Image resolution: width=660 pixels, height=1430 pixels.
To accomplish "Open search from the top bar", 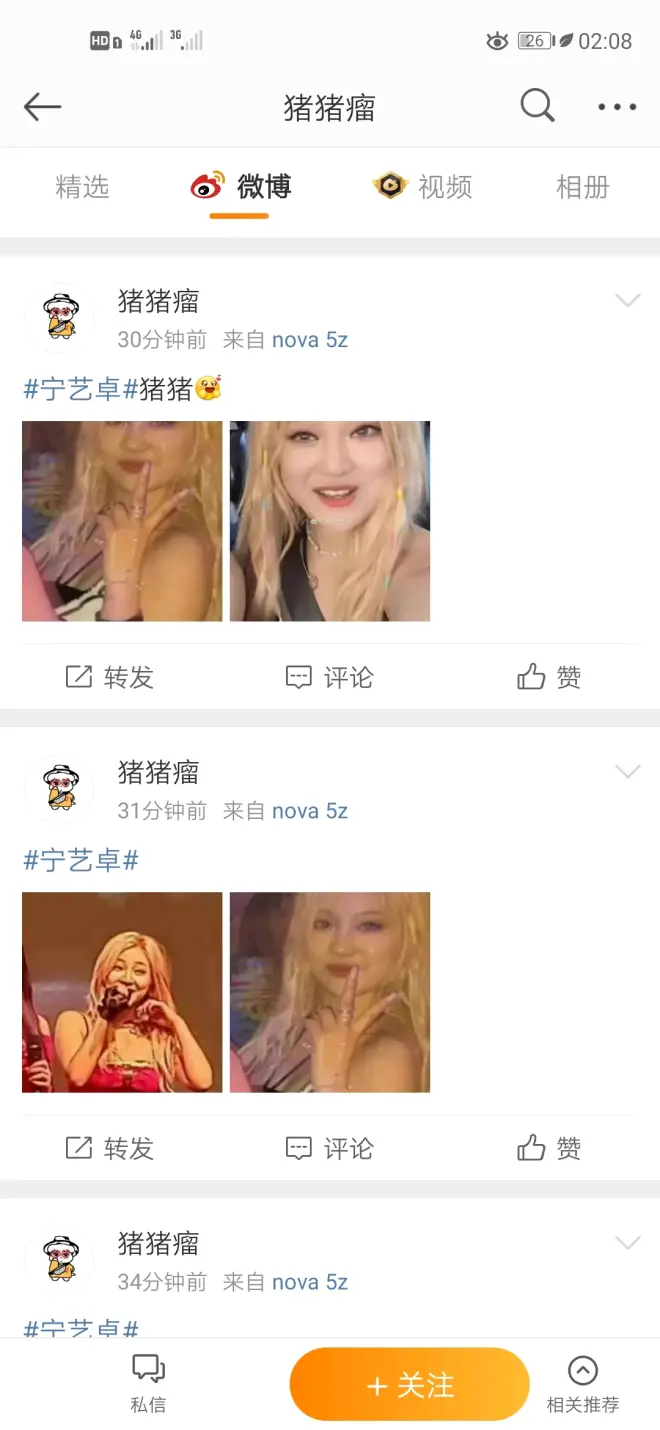I will (x=537, y=105).
